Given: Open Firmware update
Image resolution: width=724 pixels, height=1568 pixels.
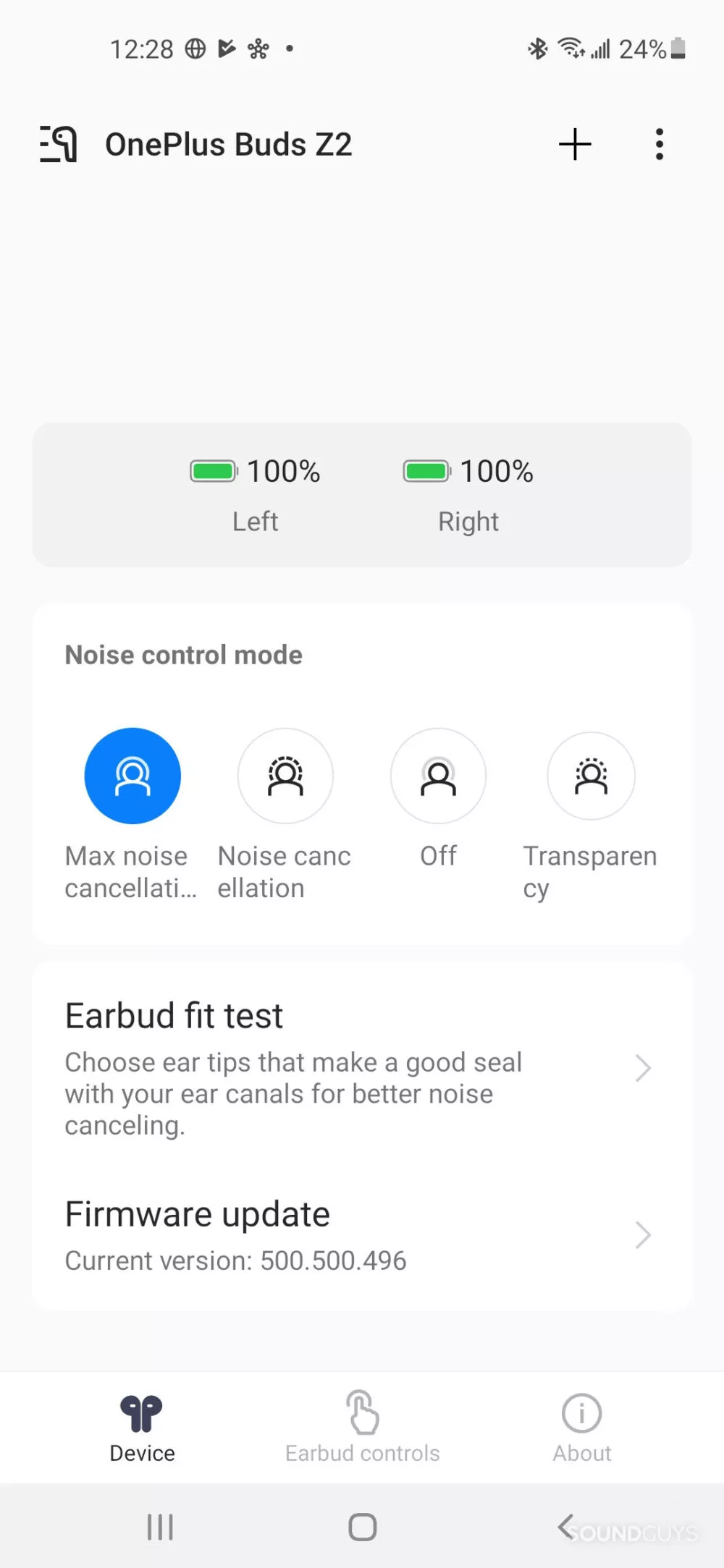Looking at the screenshot, I should click(362, 1235).
